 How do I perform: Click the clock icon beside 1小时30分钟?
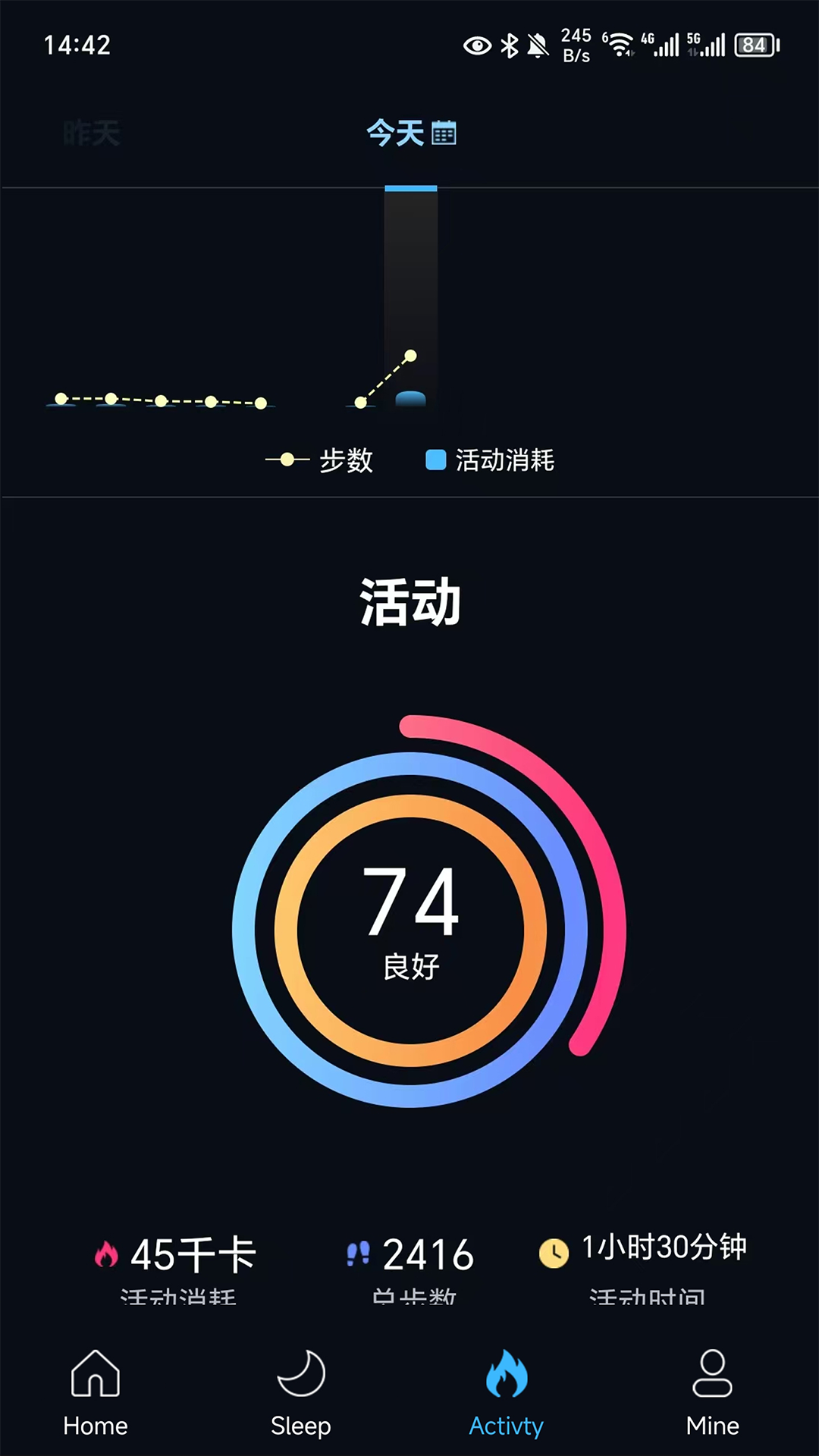(x=553, y=1253)
